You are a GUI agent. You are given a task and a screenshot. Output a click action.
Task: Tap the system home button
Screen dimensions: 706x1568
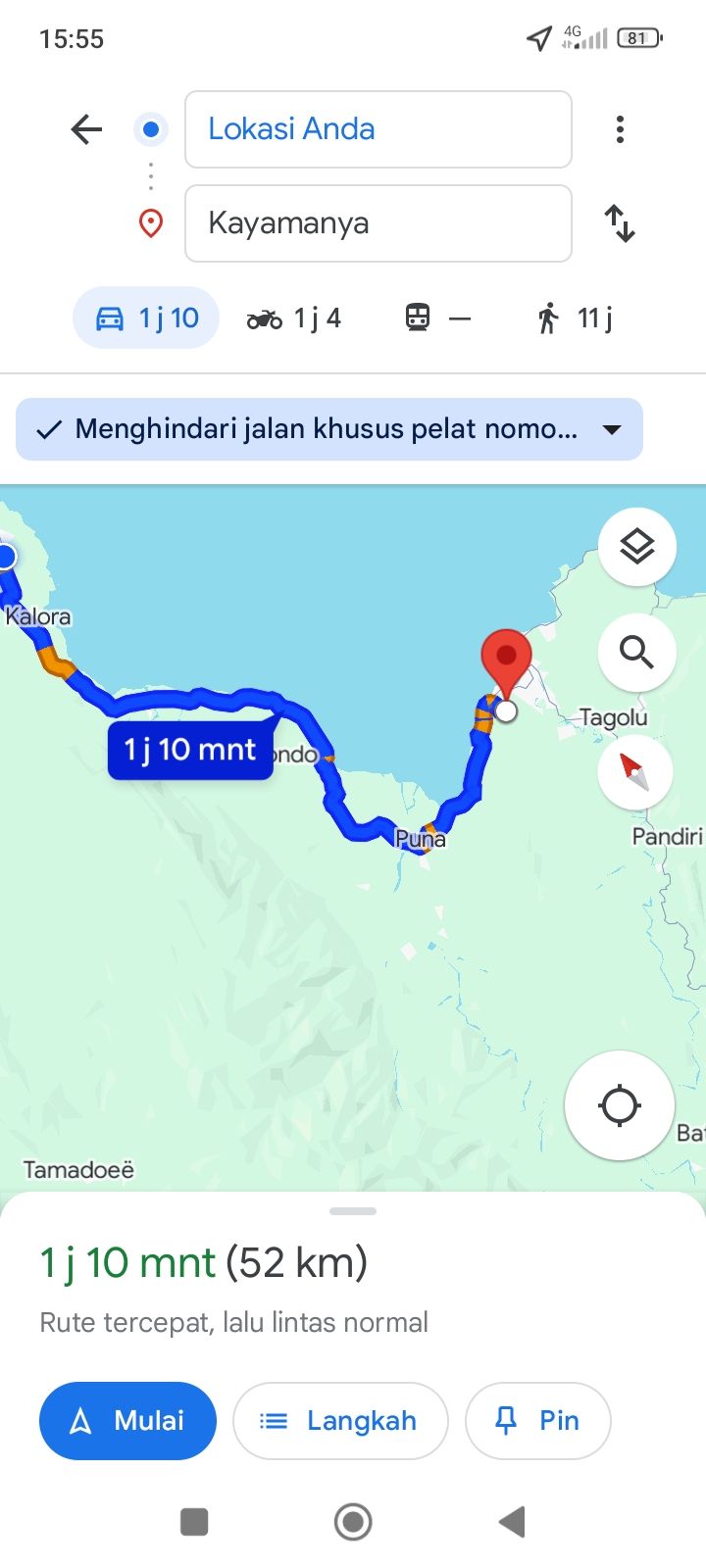pyautogui.click(x=353, y=1522)
